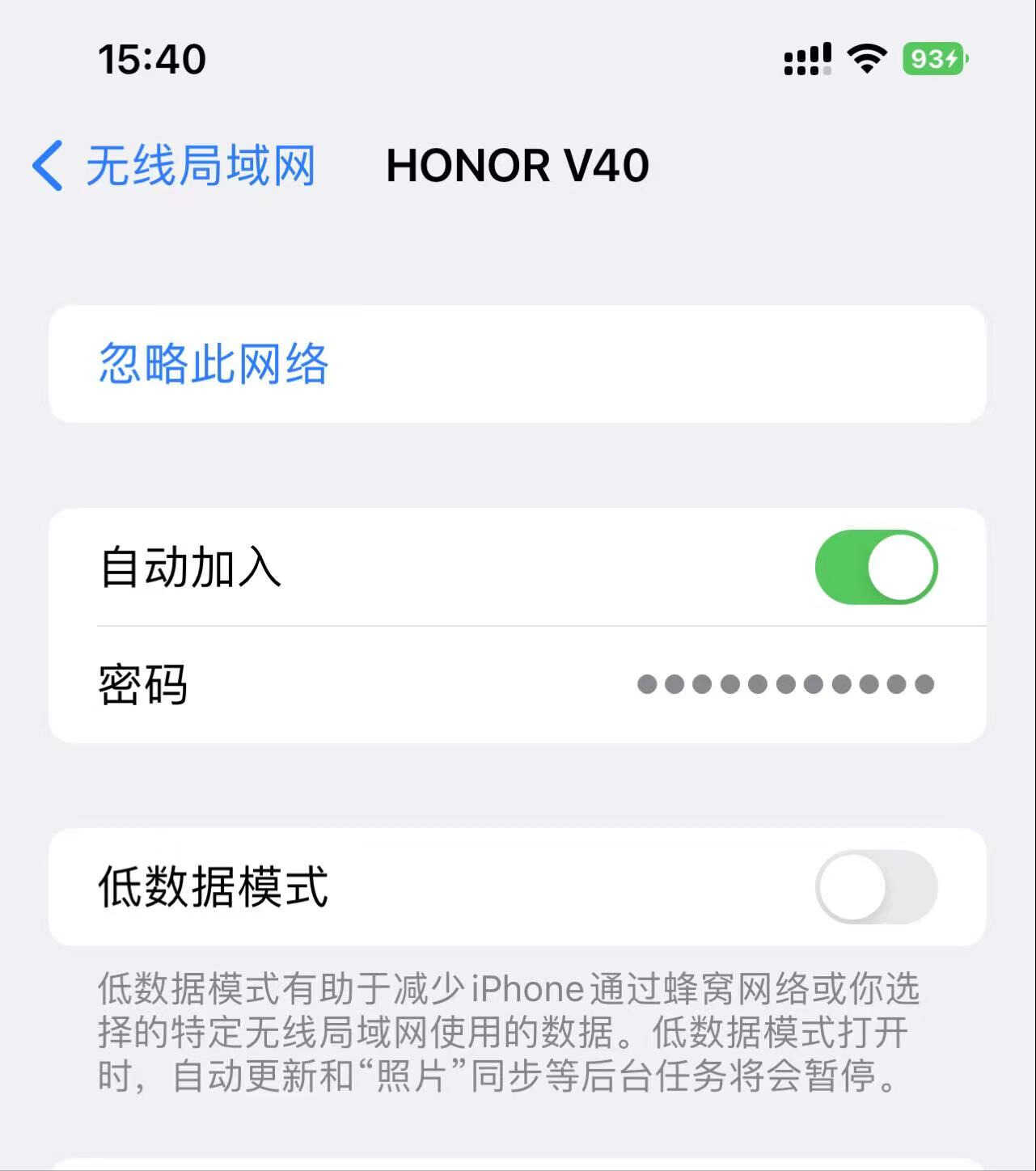This screenshot has height=1171, width=1036.
Task: Disable the 自动加入 switch
Action: coord(876,567)
